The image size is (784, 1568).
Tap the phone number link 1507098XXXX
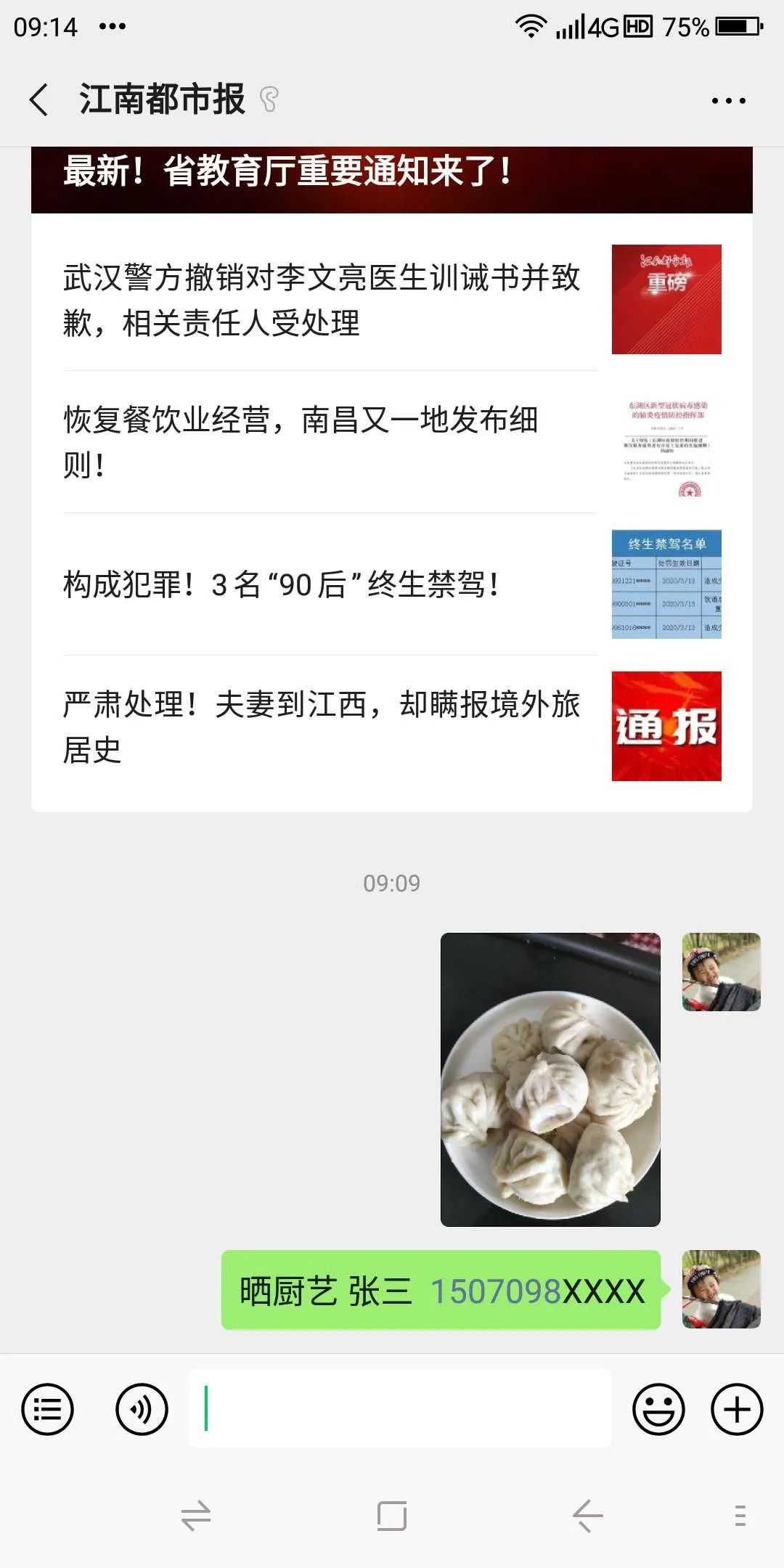point(496,1291)
